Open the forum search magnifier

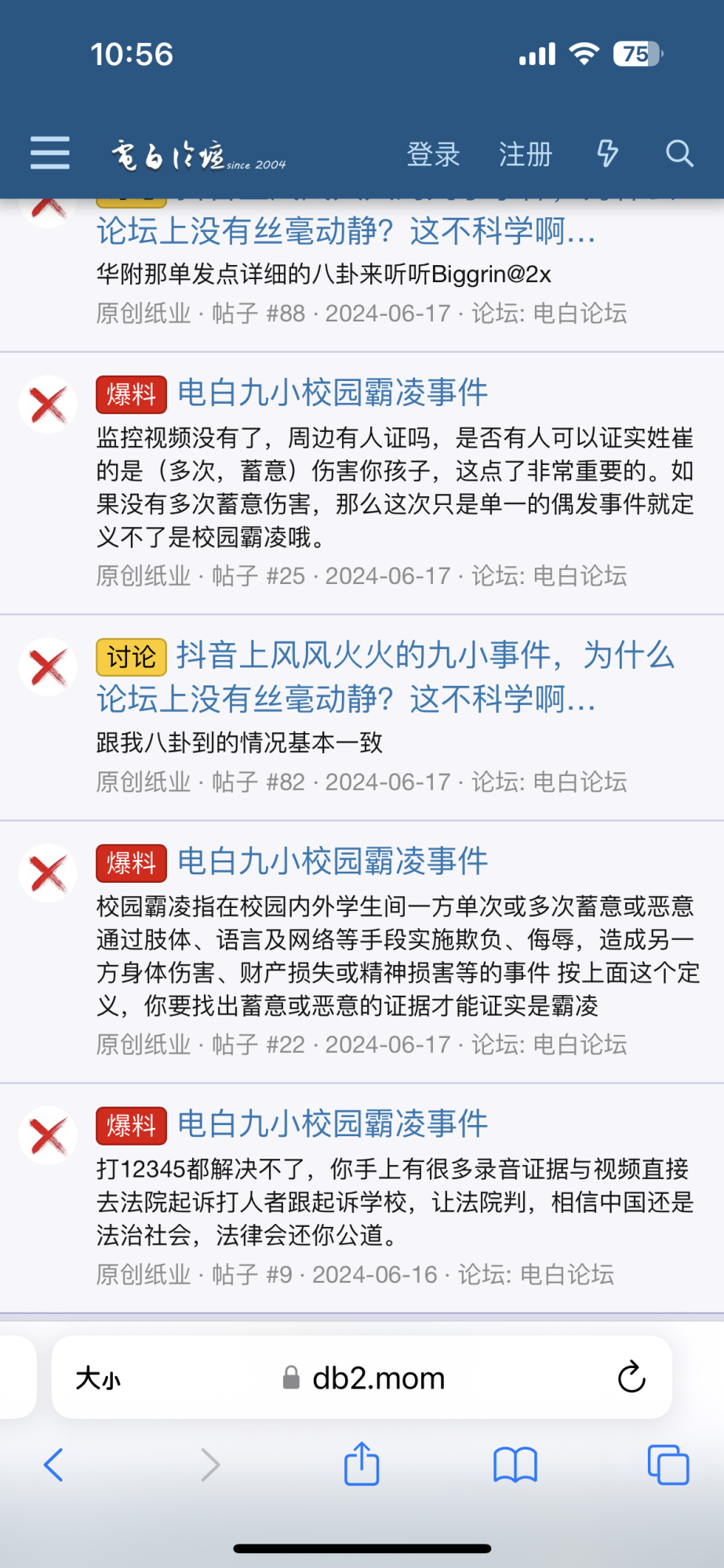coord(679,154)
